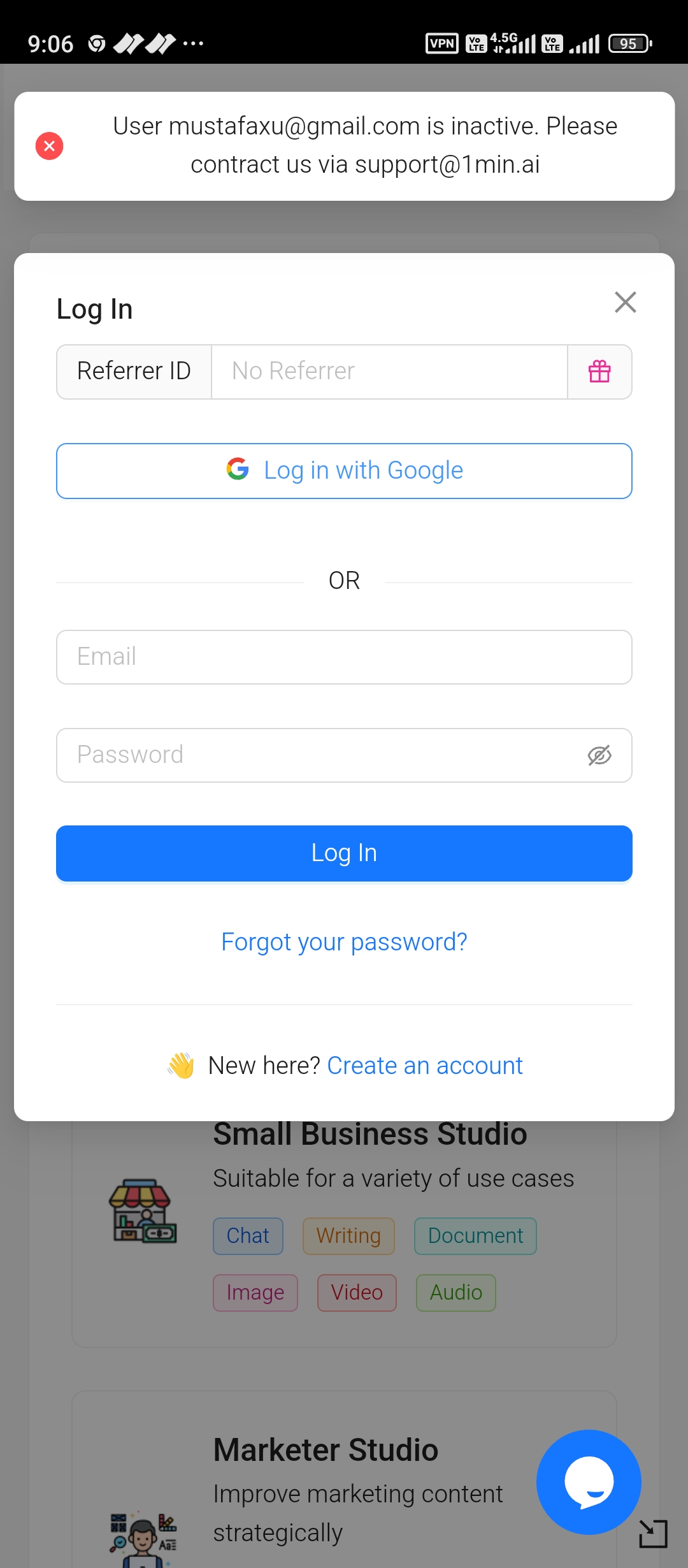Toggle password visibility eye icon
The image size is (688, 1568).
pyautogui.click(x=599, y=755)
